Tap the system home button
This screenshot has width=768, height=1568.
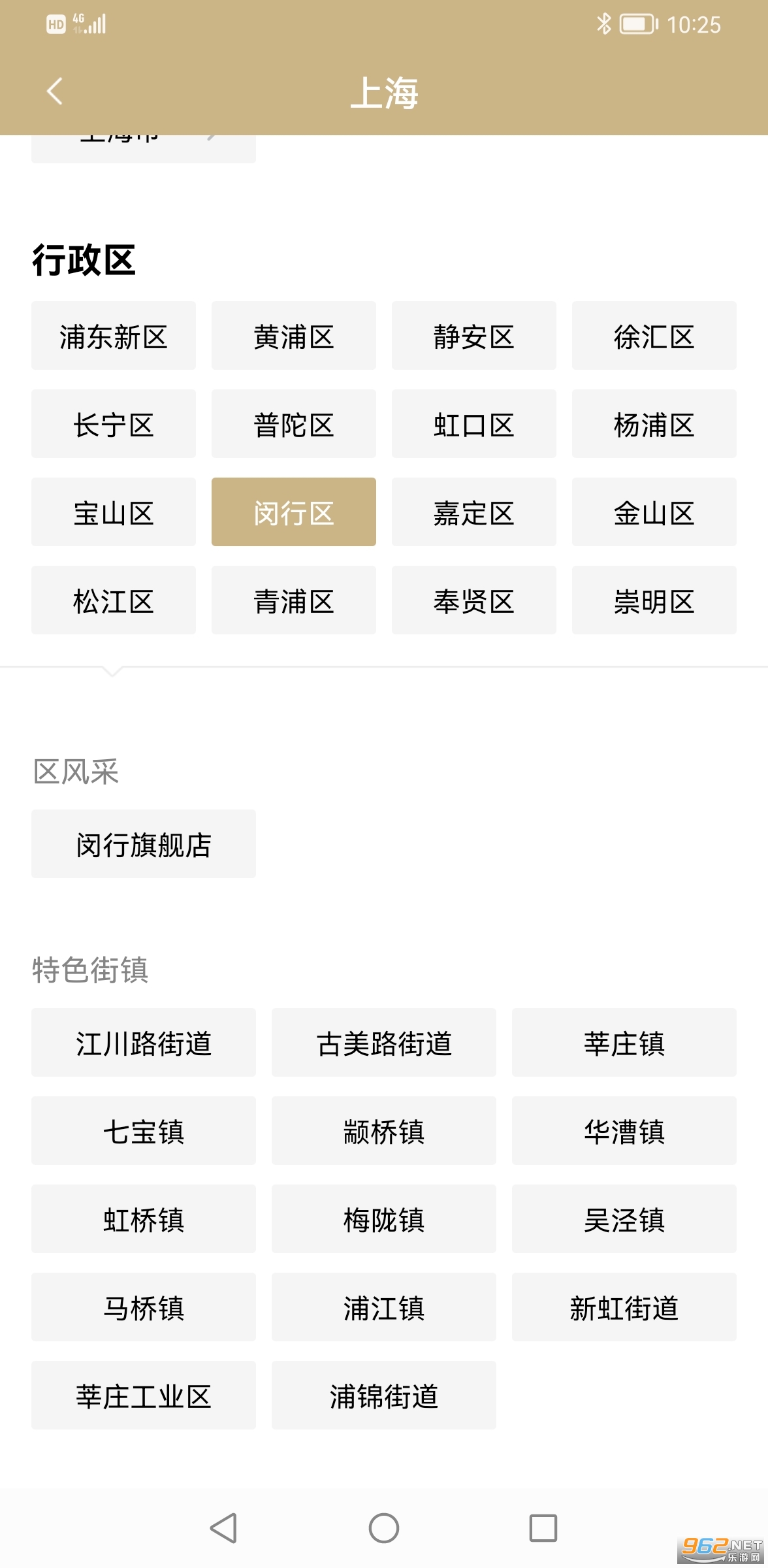(384, 1528)
